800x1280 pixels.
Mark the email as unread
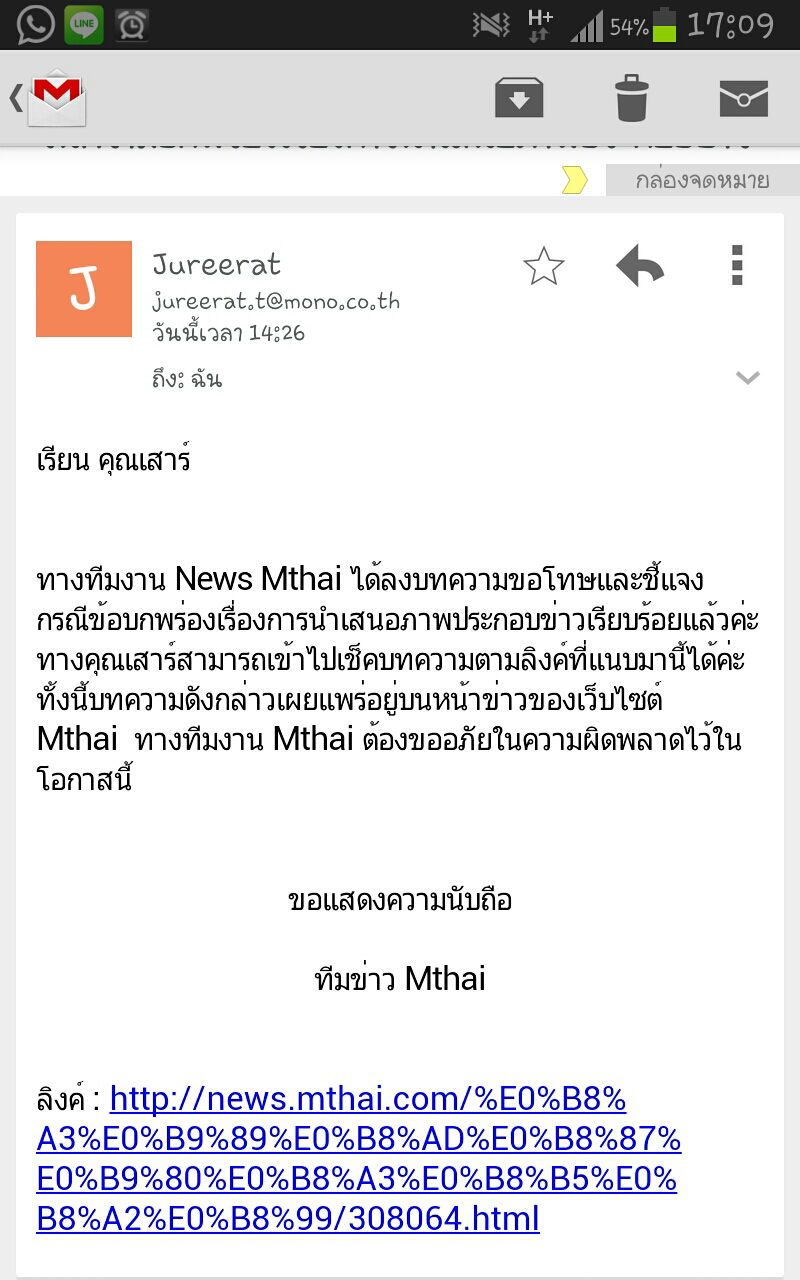pos(744,98)
